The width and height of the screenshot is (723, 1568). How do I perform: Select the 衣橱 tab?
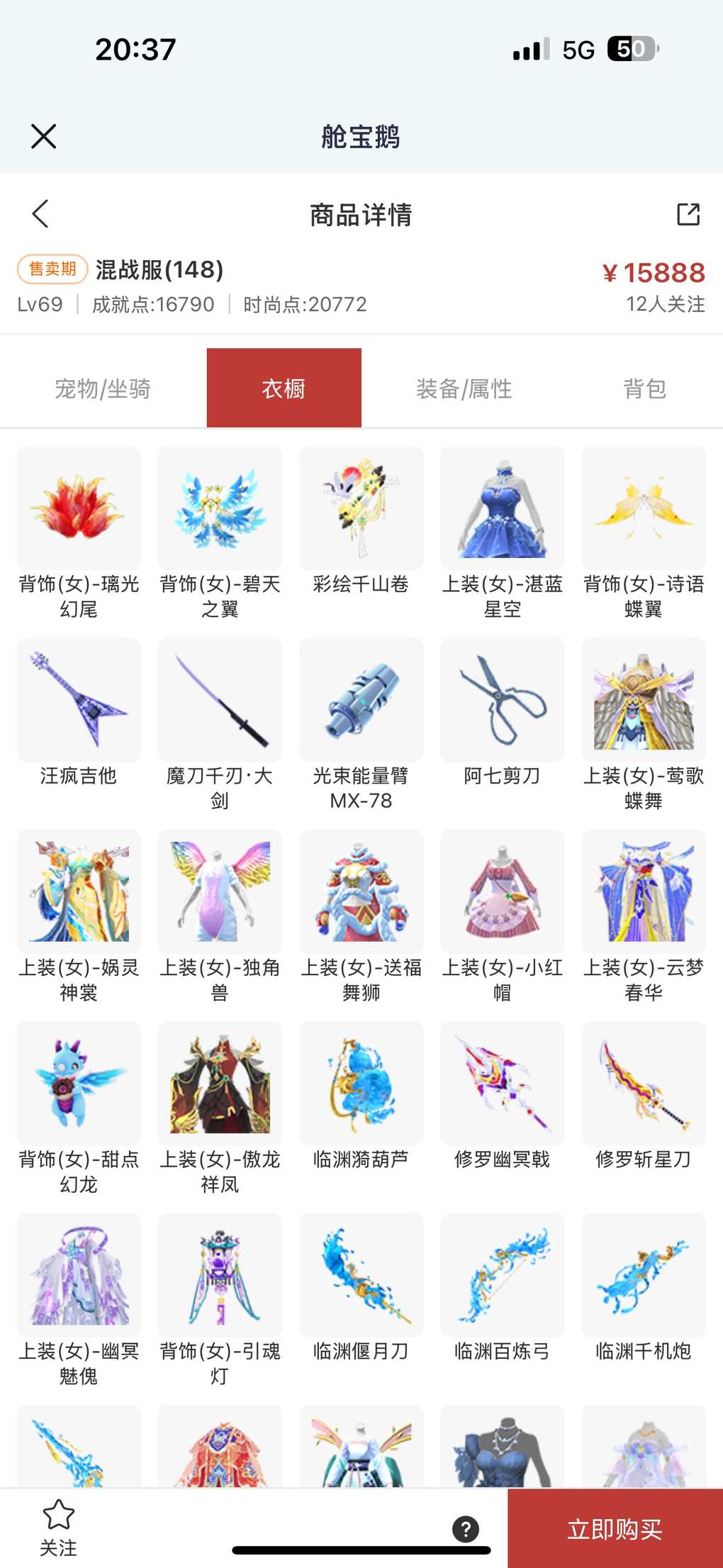tap(284, 389)
